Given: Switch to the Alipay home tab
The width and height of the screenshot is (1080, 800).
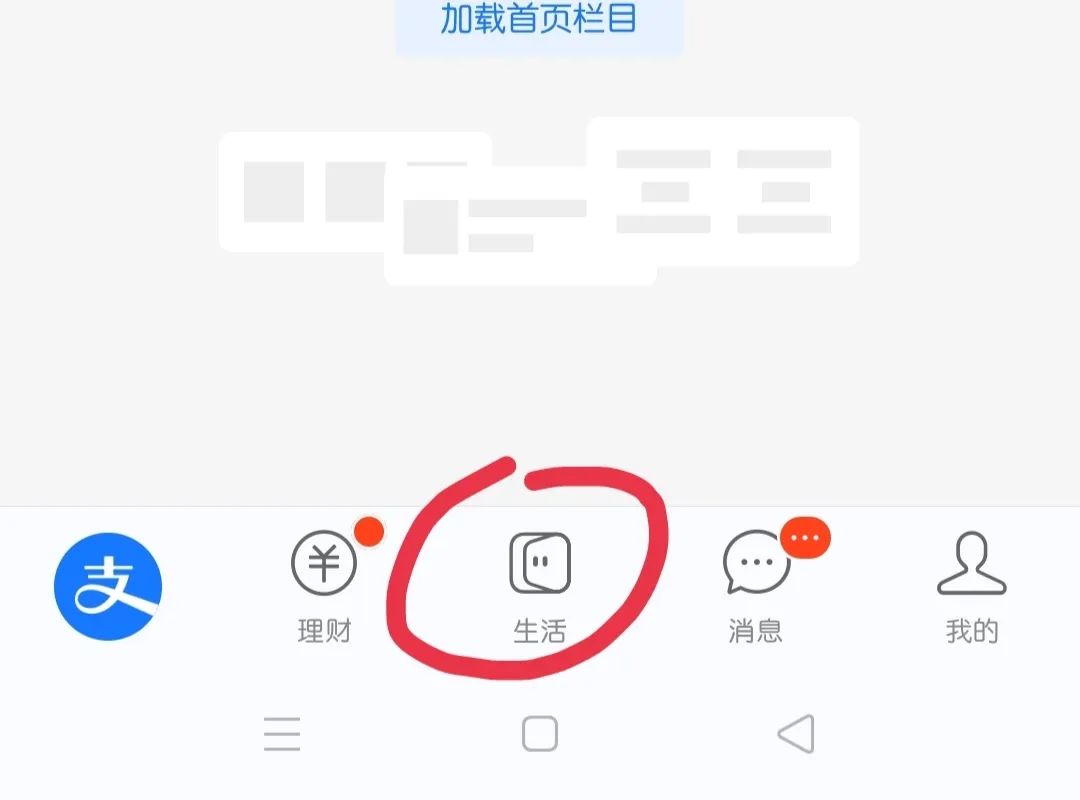Looking at the screenshot, I should pos(108,587).
